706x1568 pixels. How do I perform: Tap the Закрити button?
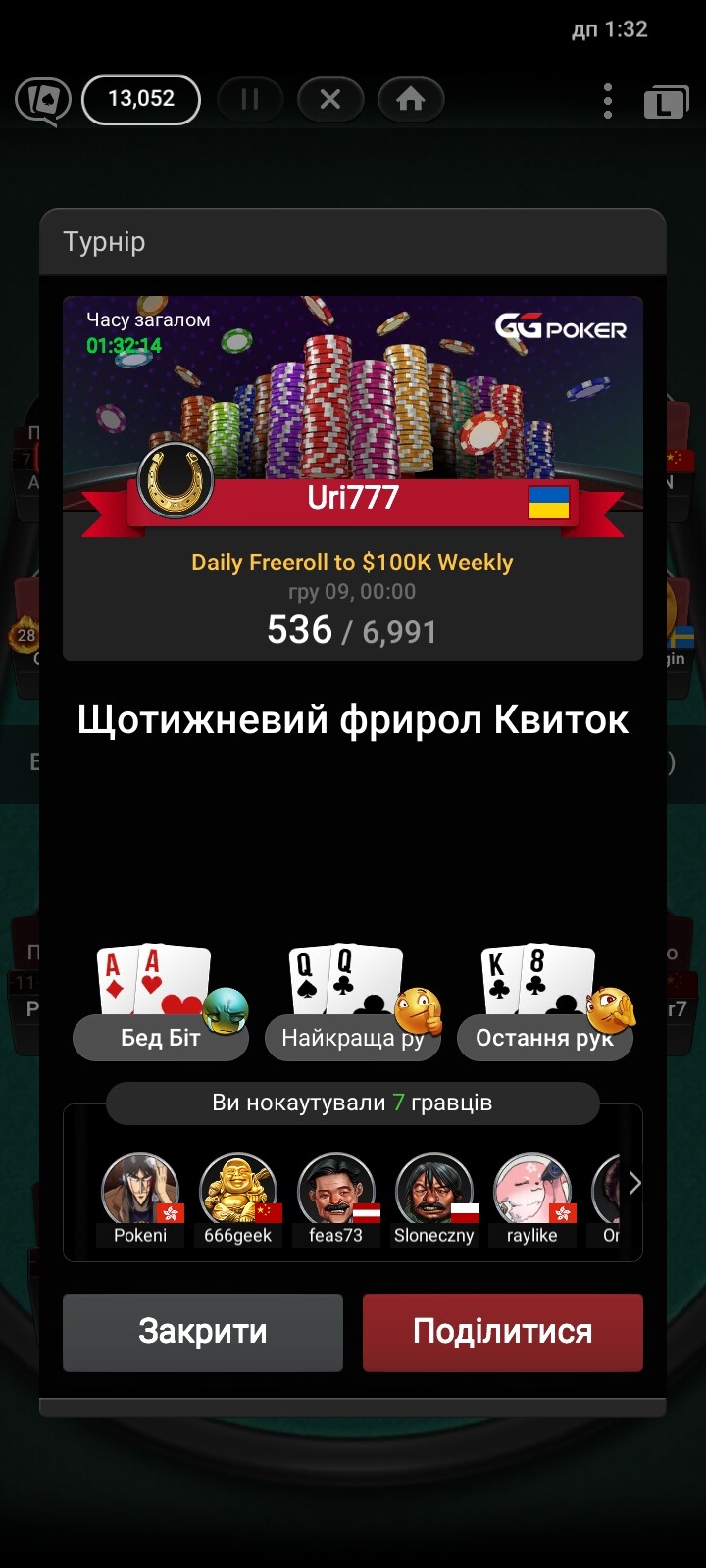pyautogui.click(x=203, y=1331)
